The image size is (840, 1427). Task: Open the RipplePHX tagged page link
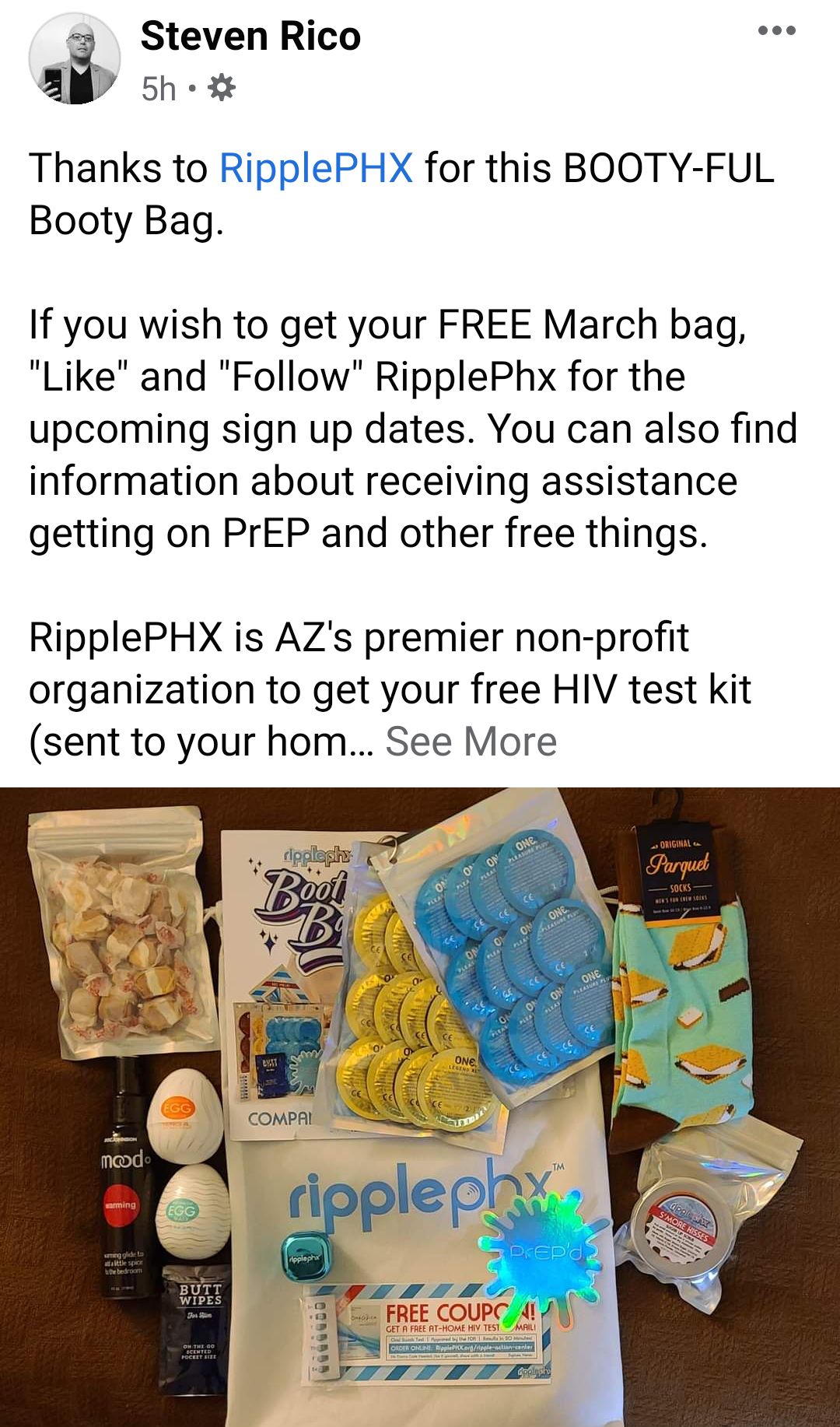click(x=316, y=168)
